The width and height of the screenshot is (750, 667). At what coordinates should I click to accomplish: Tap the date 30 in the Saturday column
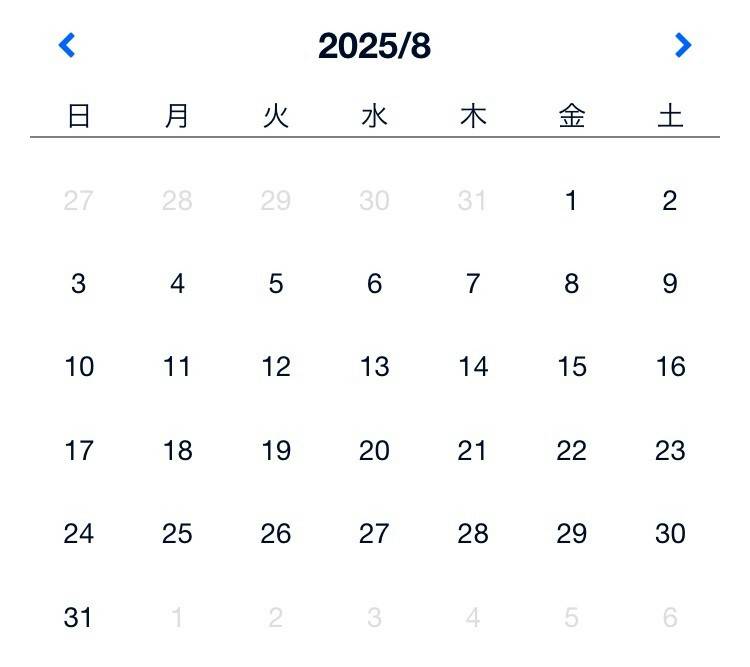pyautogui.click(x=670, y=534)
